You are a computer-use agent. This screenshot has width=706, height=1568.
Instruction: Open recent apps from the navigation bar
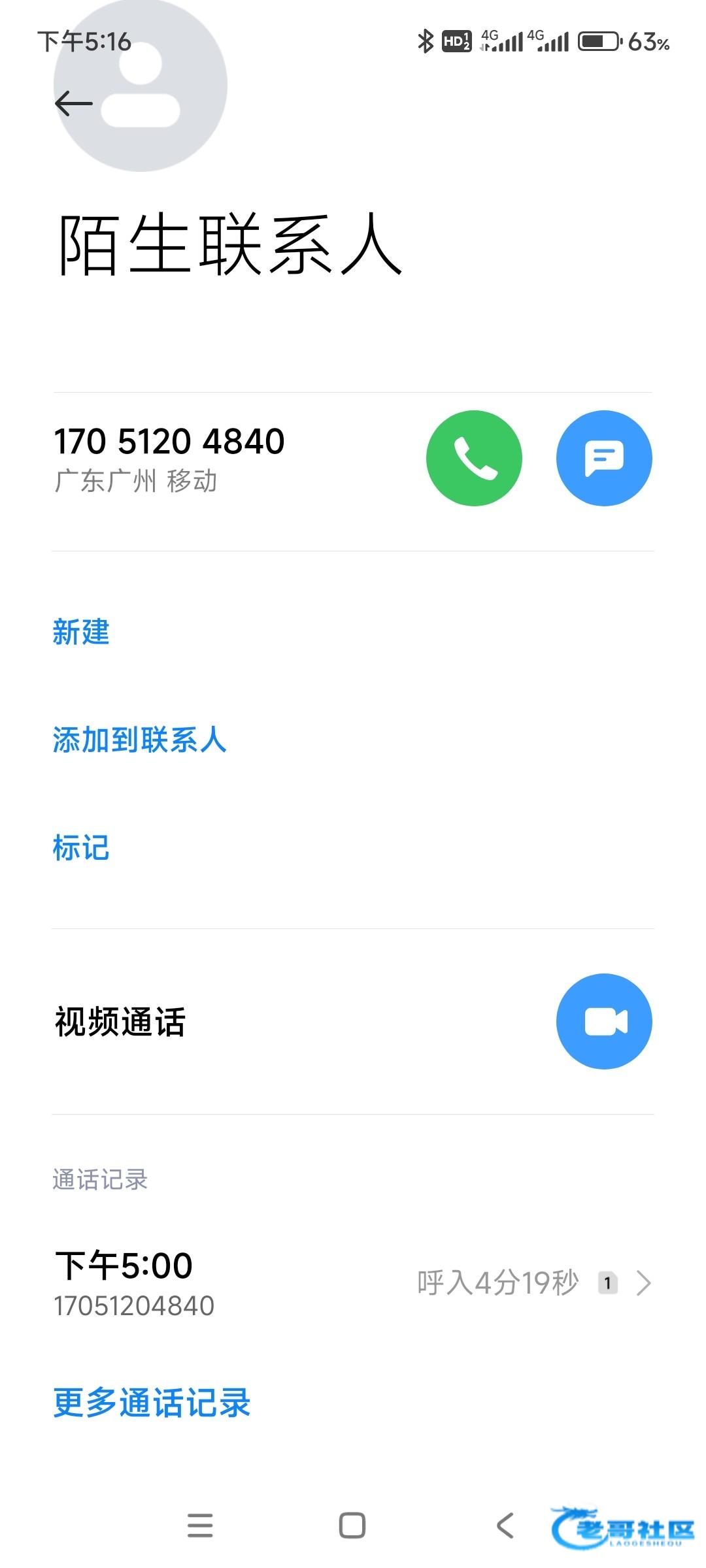point(200,1526)
